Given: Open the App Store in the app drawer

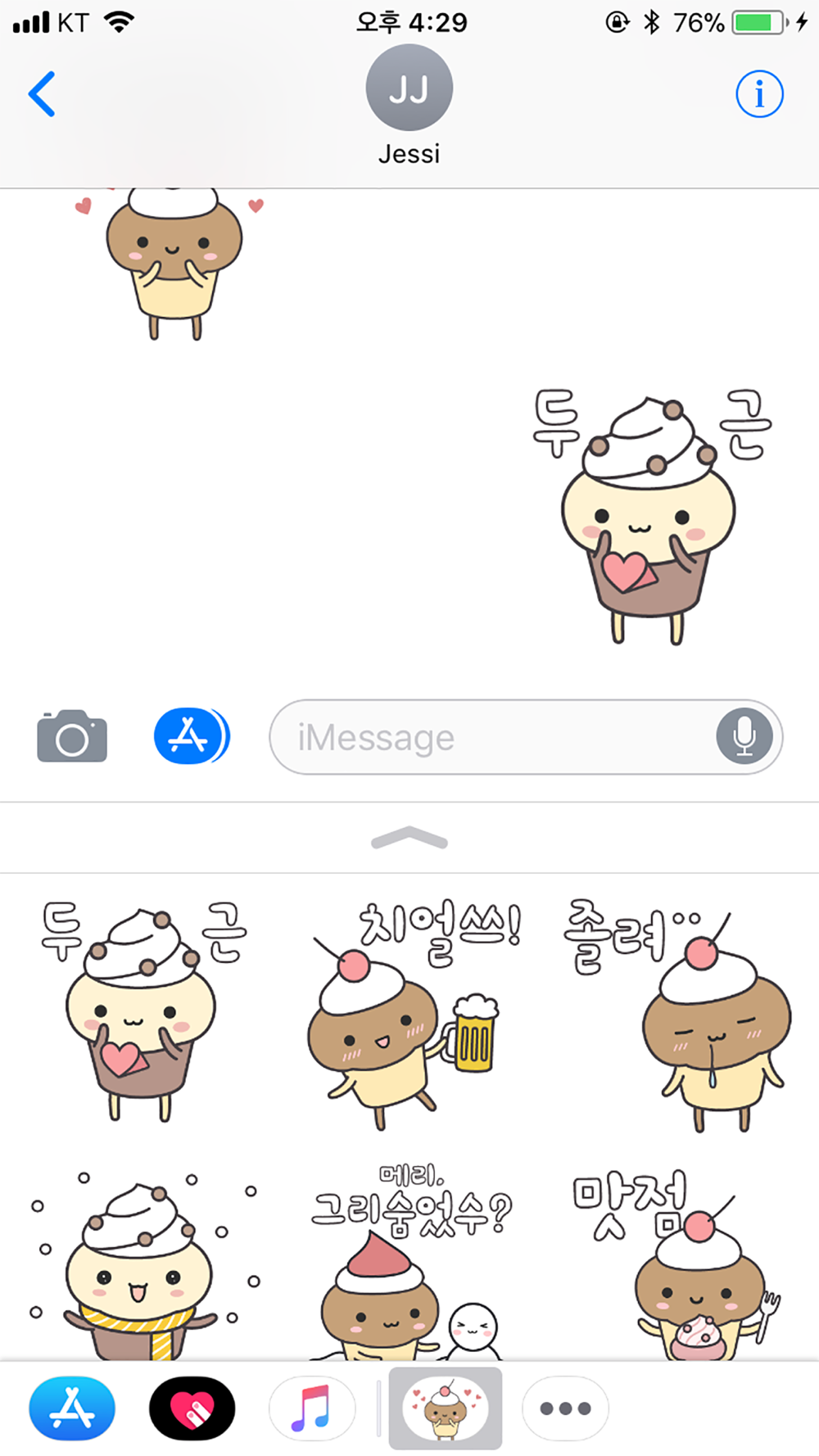Looking at the screenshot, I should [72, 1408].
